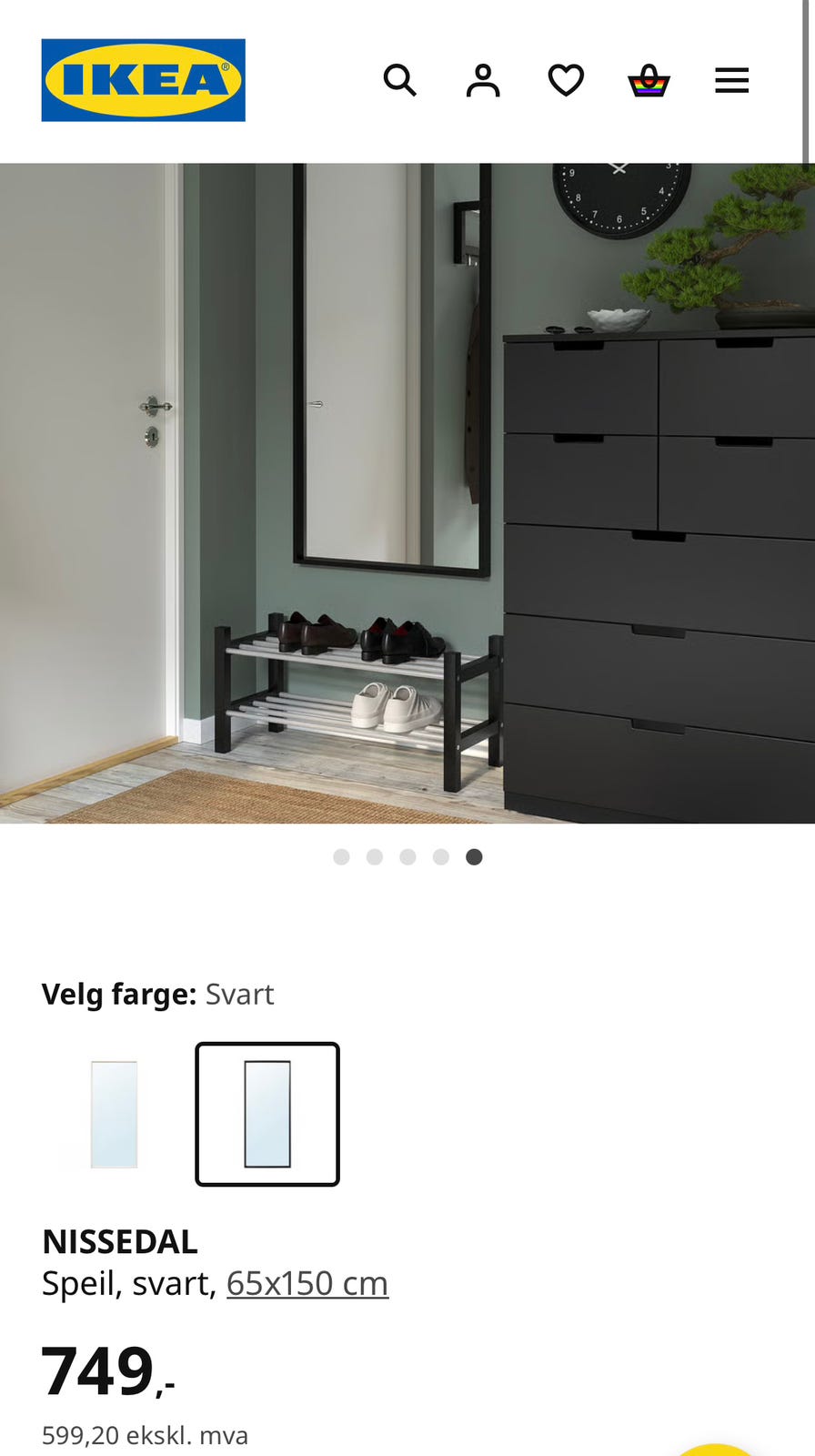Open the 65x150 cm measurement link

307,1281
